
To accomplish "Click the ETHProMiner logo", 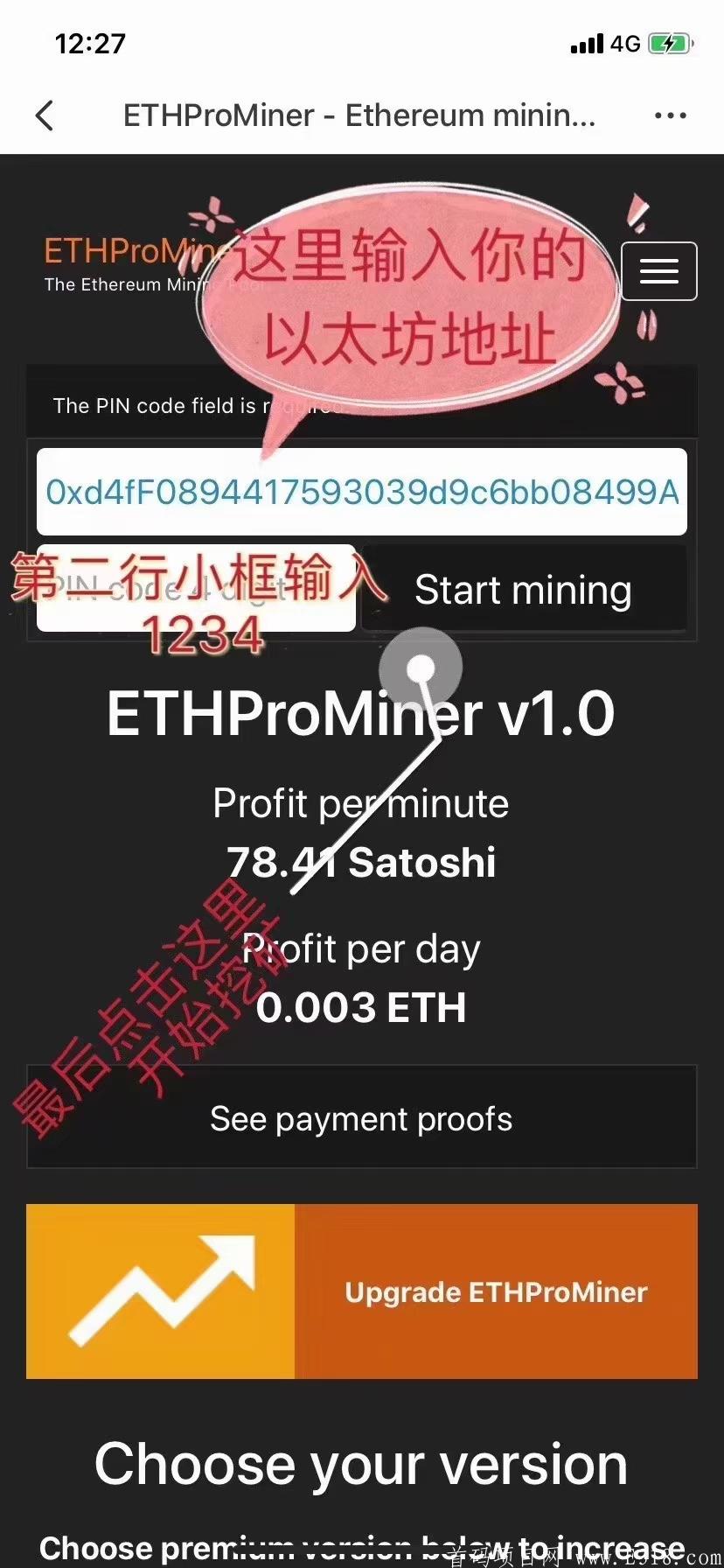I will [x=131, y=252].
